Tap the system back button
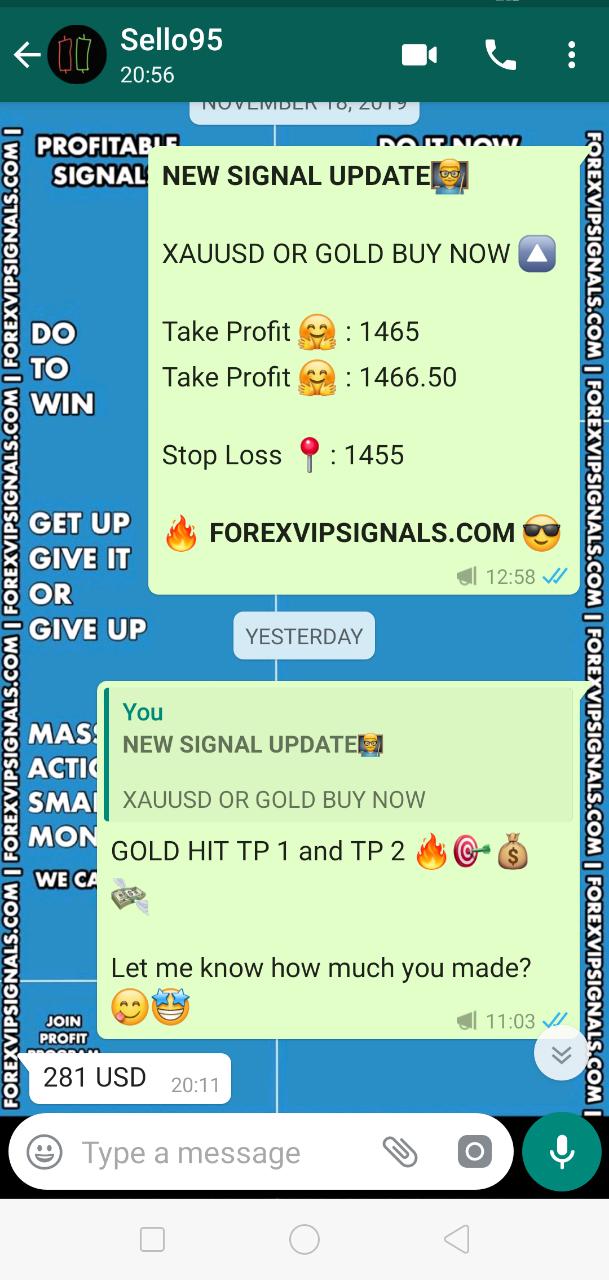 (x=456, y=1240)
